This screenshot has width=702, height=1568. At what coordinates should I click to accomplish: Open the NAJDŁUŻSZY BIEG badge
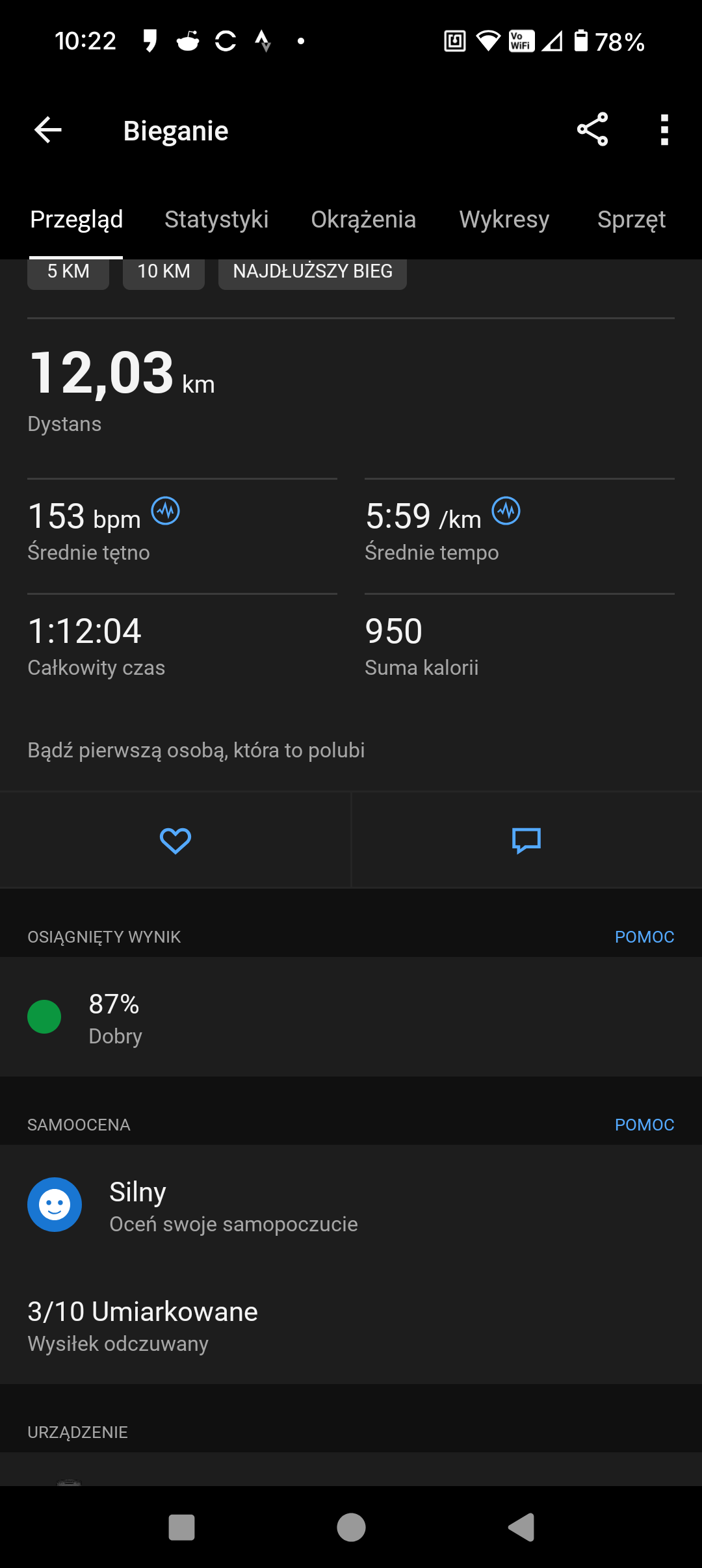click(x=313, y=272)
